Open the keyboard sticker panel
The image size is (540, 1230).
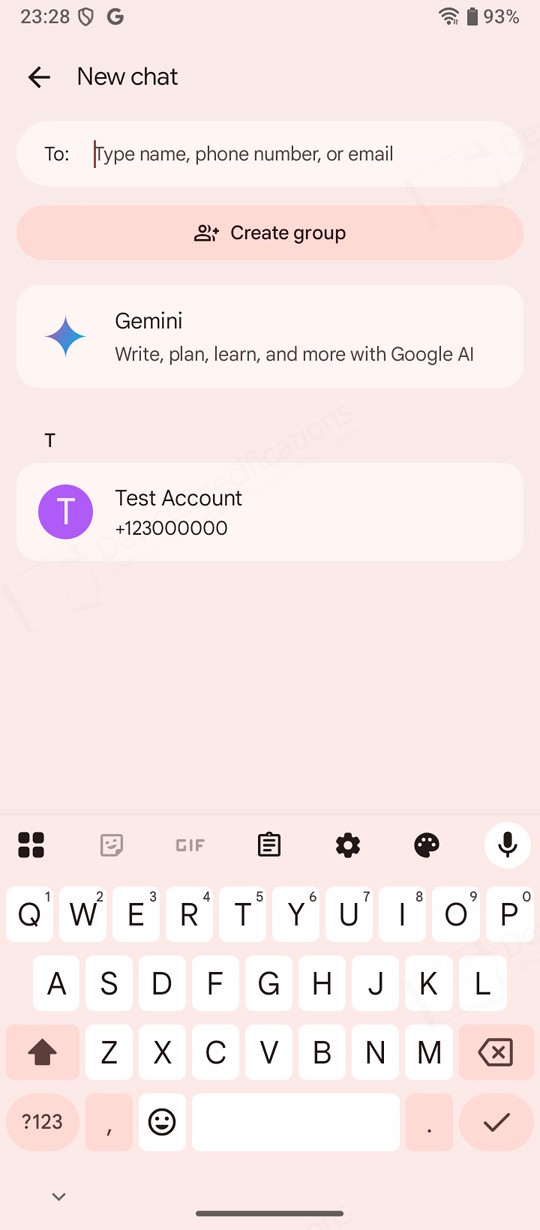(111, 845)
